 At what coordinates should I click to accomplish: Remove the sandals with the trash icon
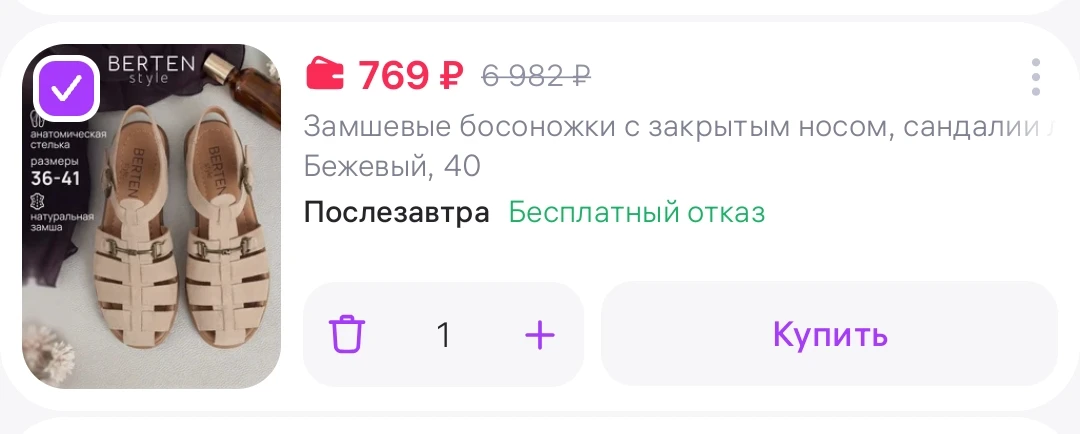347,335
